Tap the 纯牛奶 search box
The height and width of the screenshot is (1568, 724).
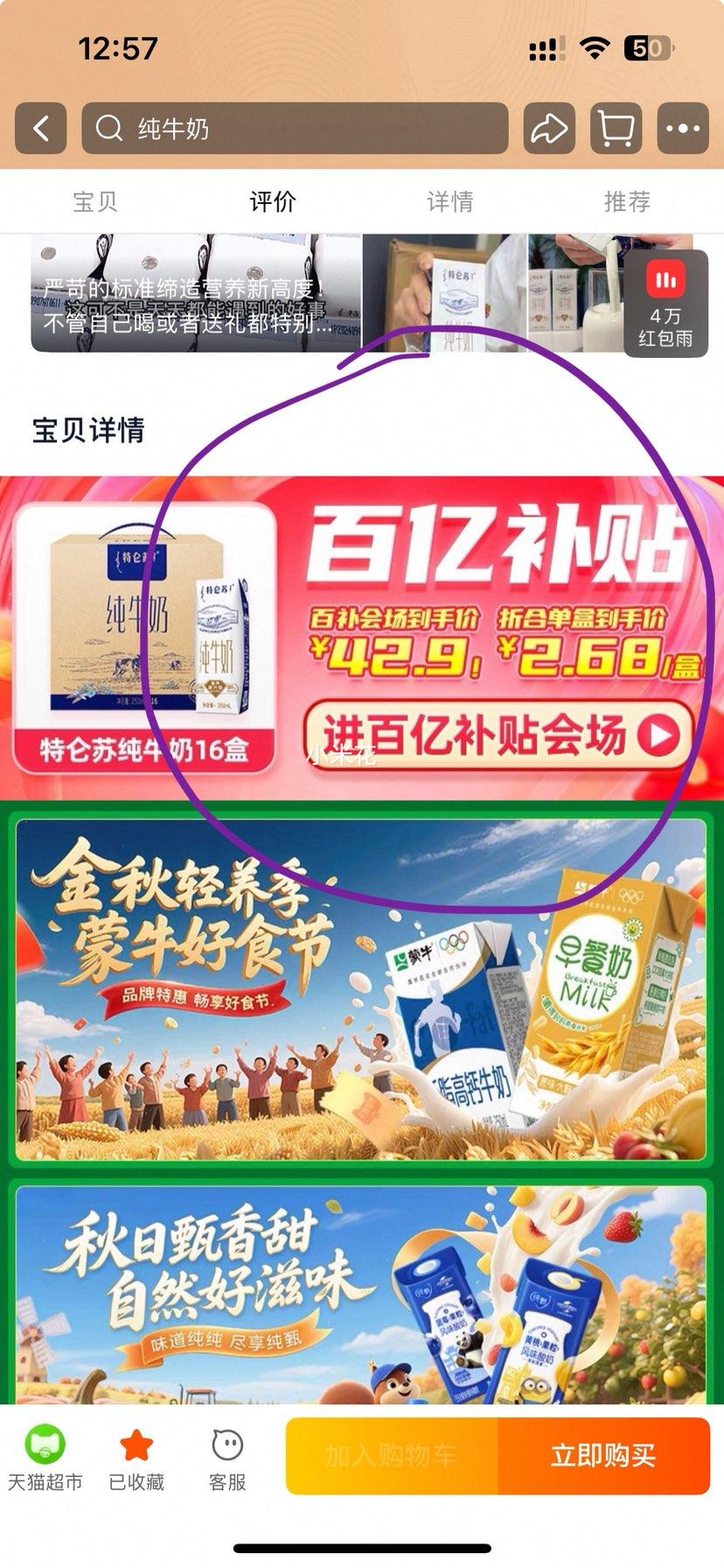(x=295, y=129)
